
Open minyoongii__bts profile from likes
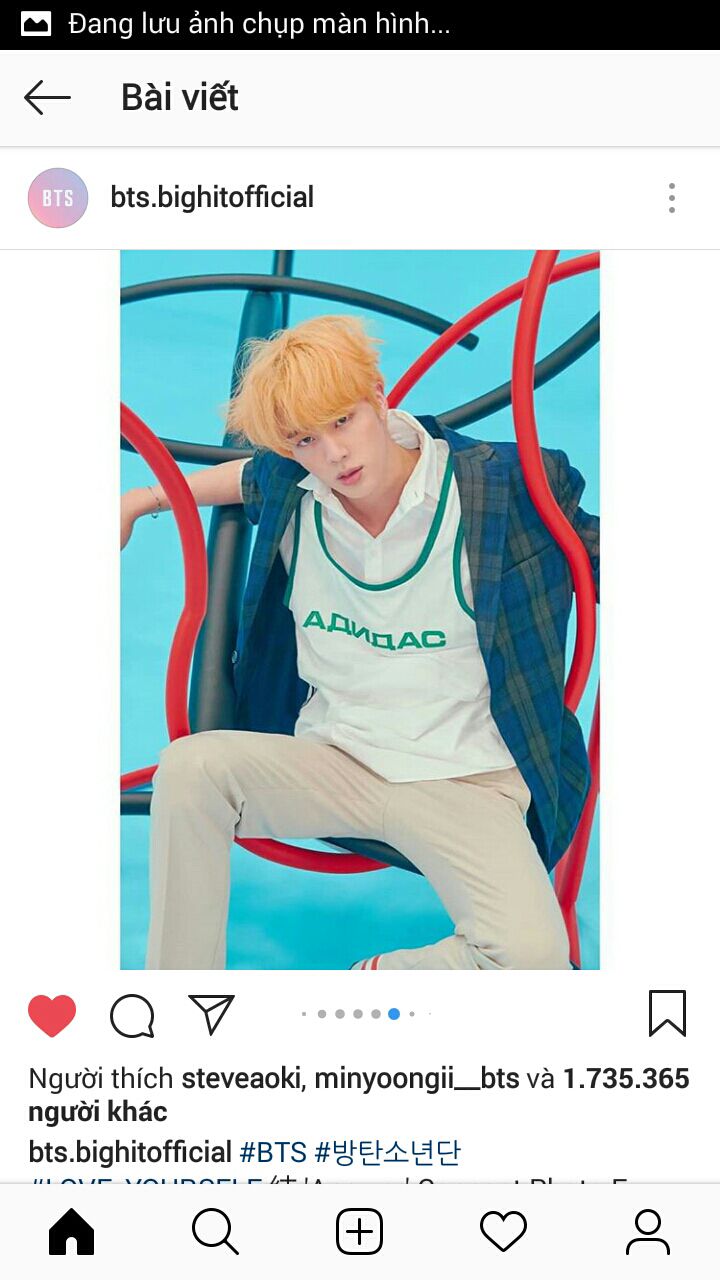tap(417, 1079)
